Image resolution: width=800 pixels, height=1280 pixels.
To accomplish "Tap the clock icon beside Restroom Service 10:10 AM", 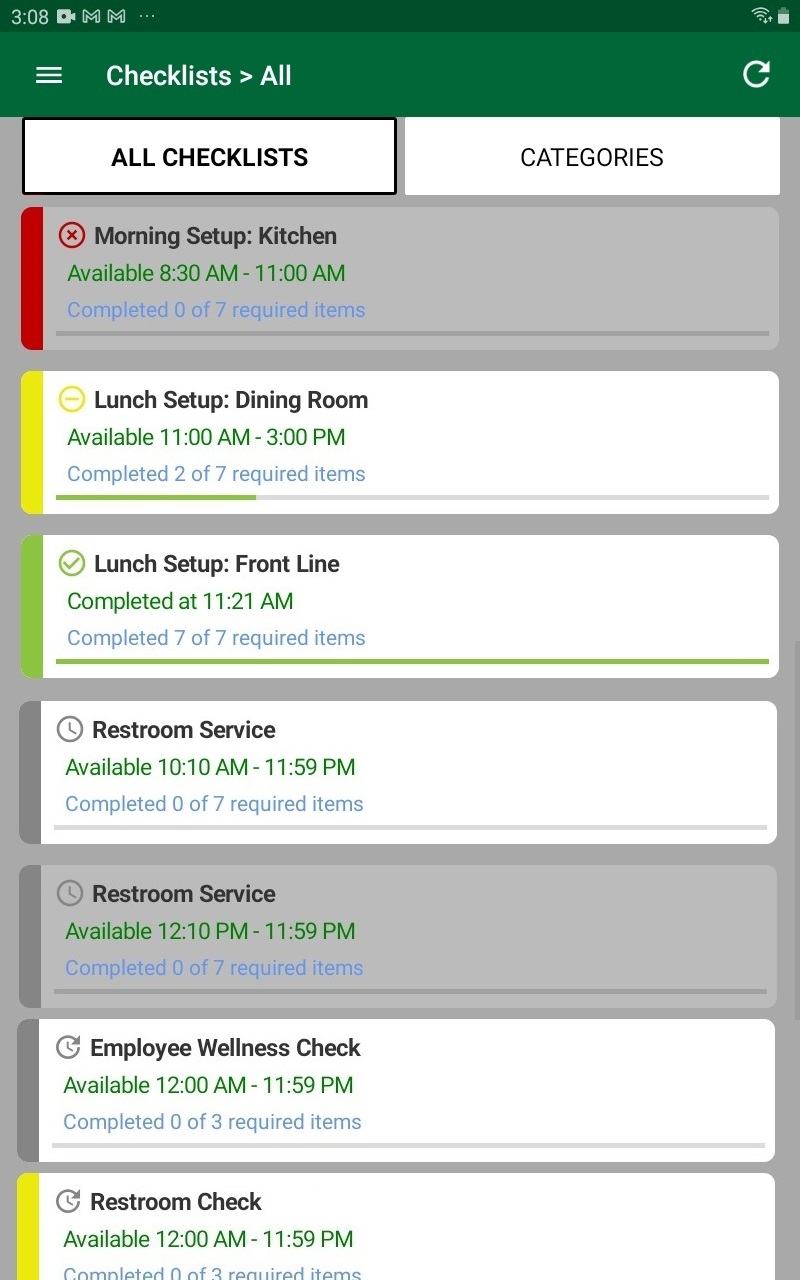I will click(x=69, y=729).
